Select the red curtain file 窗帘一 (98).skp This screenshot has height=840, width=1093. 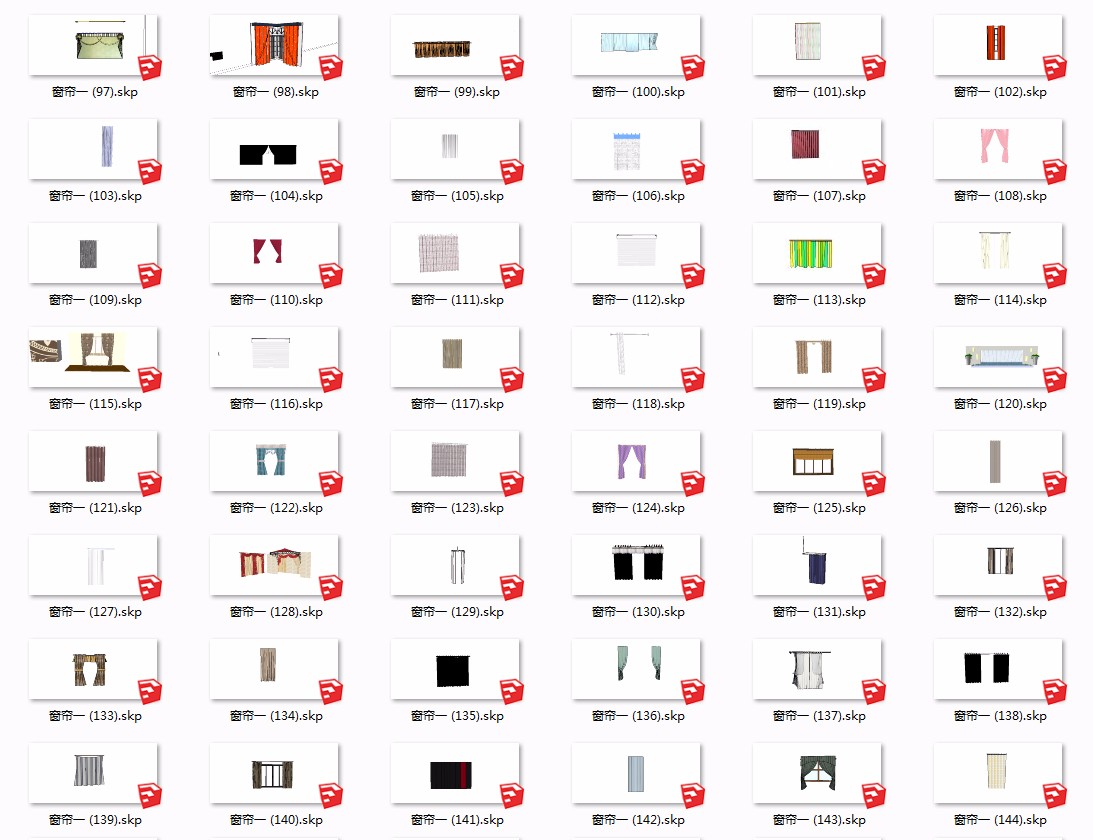pyautogui.click(x=274, y=45)
